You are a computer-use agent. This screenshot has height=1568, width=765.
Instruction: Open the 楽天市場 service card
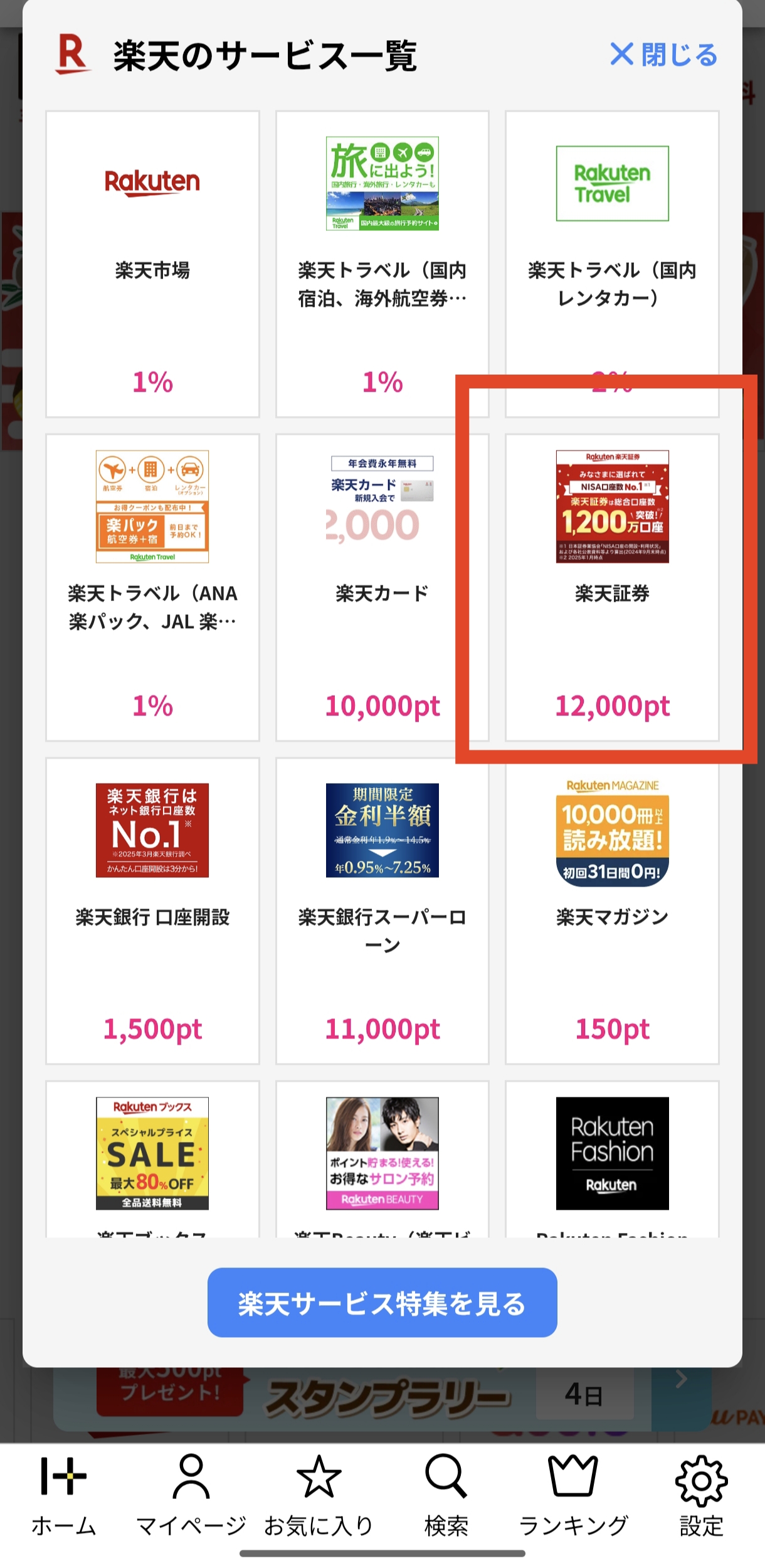(x=152, y=264)
